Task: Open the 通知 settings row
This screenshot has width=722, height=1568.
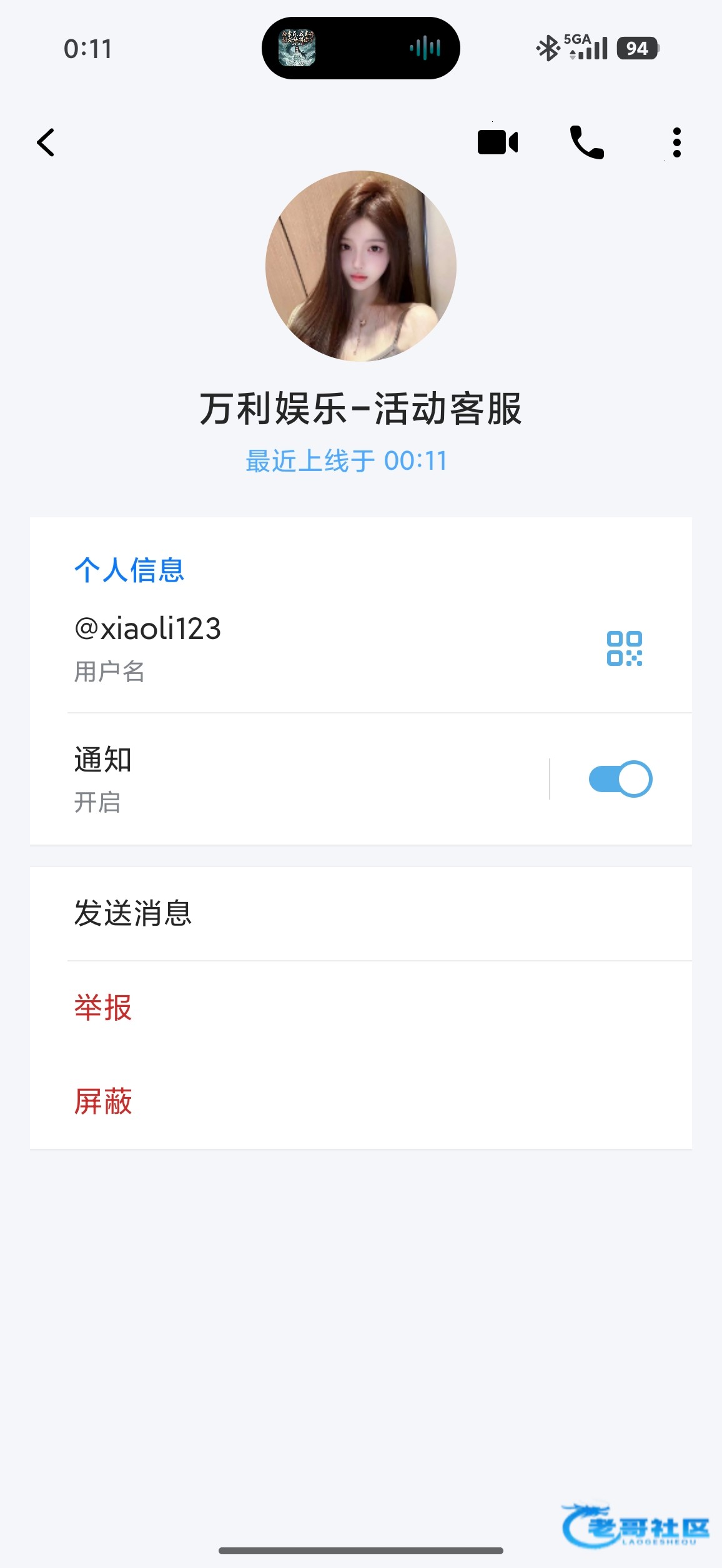Action: coord(289,779)
